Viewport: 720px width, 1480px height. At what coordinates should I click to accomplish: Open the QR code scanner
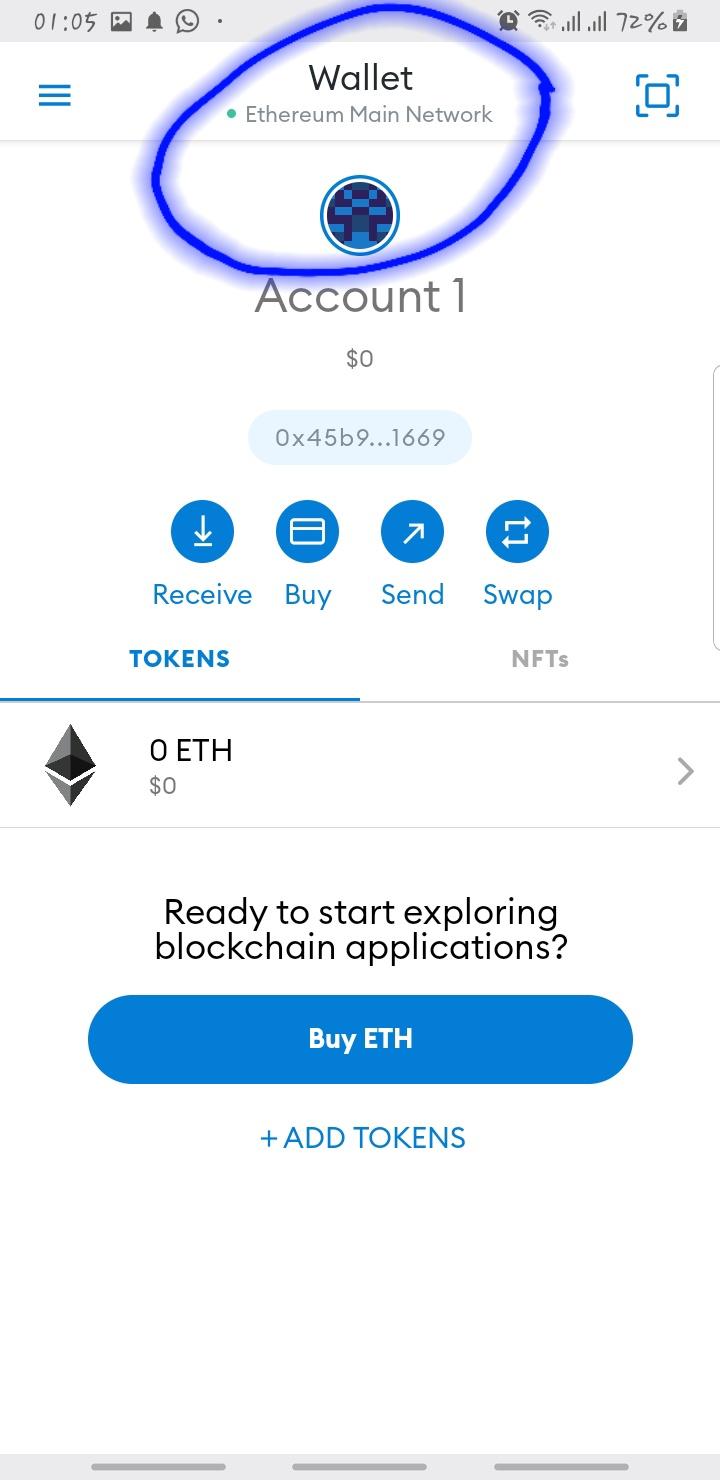657,95
